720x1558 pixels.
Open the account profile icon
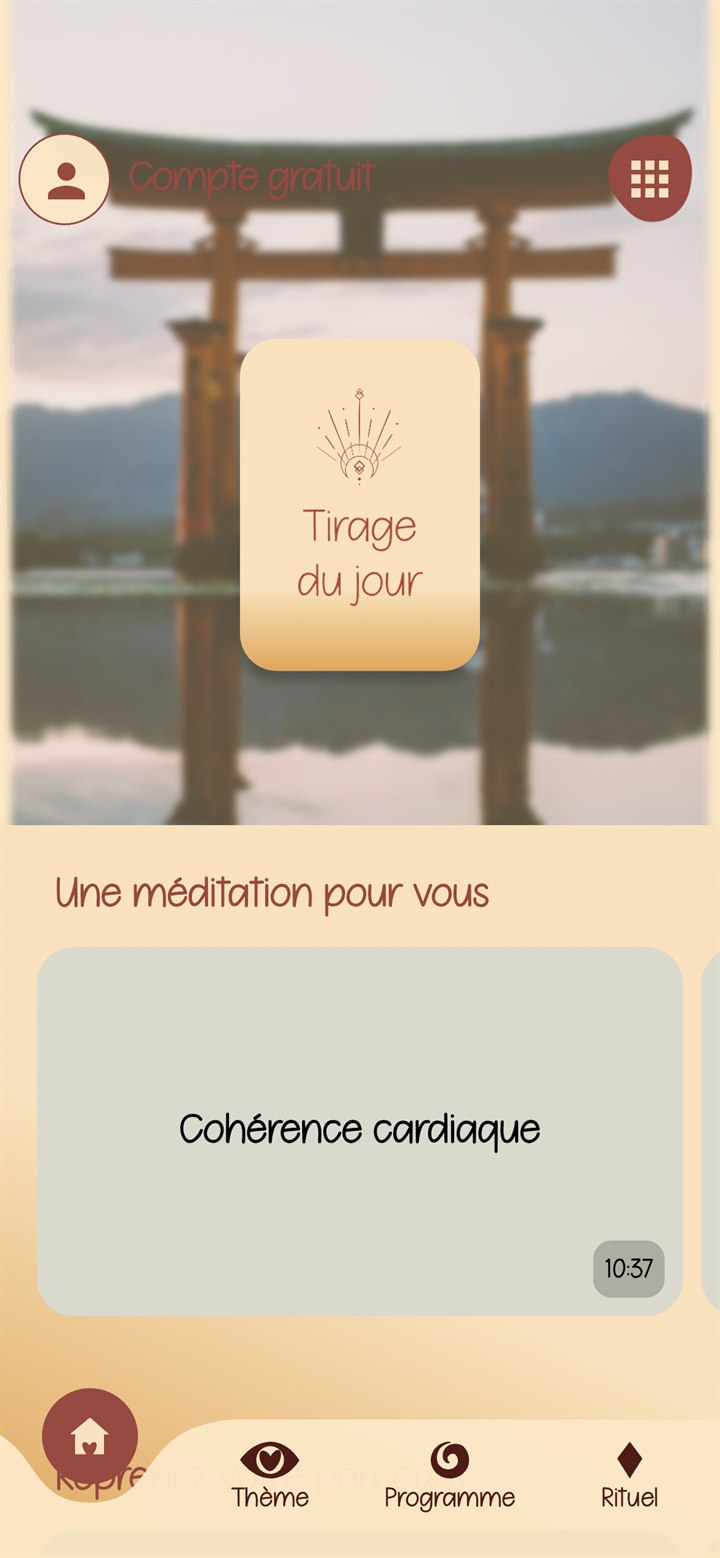pyautogui.click(x=64, y=179)
